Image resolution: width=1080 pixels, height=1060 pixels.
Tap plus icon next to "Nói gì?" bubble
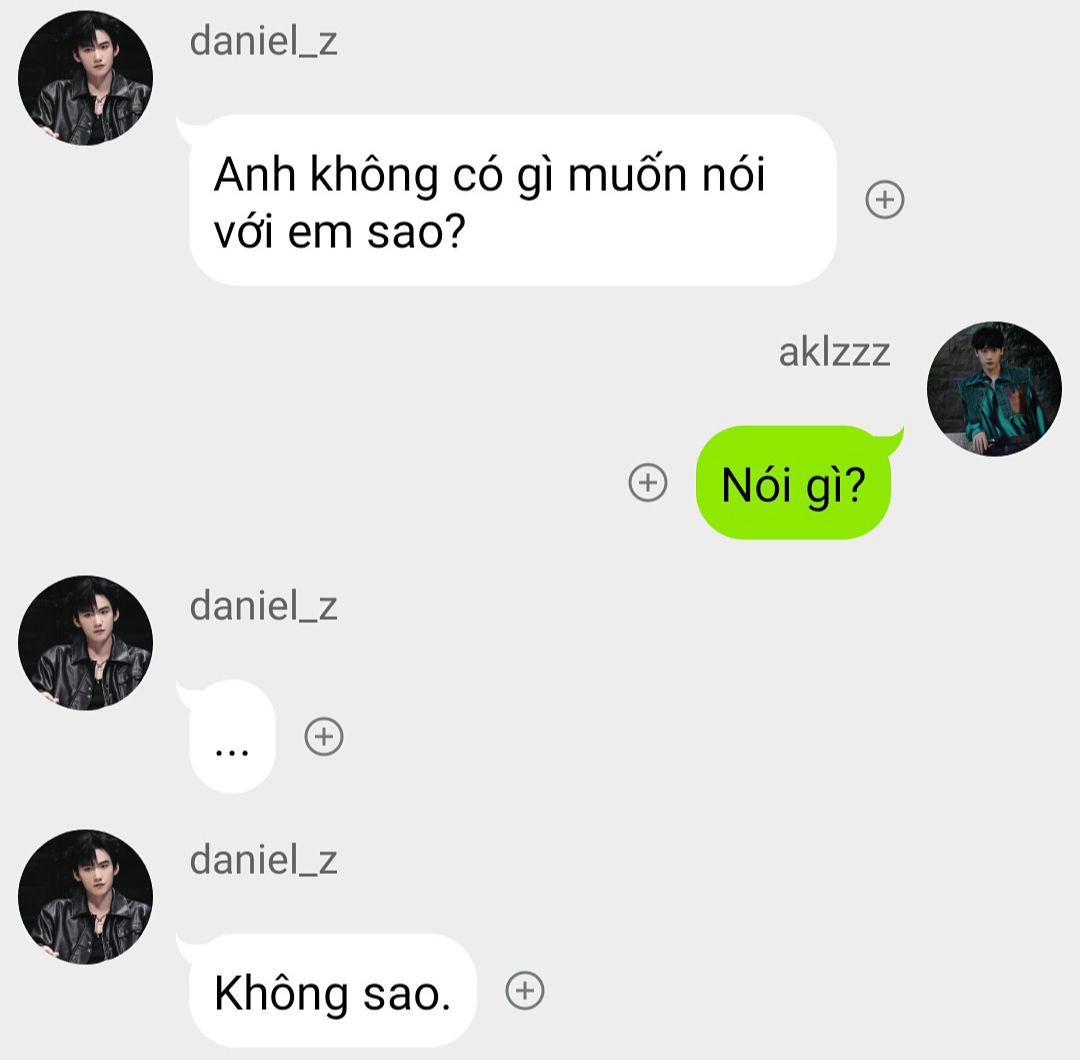[647, 483]
